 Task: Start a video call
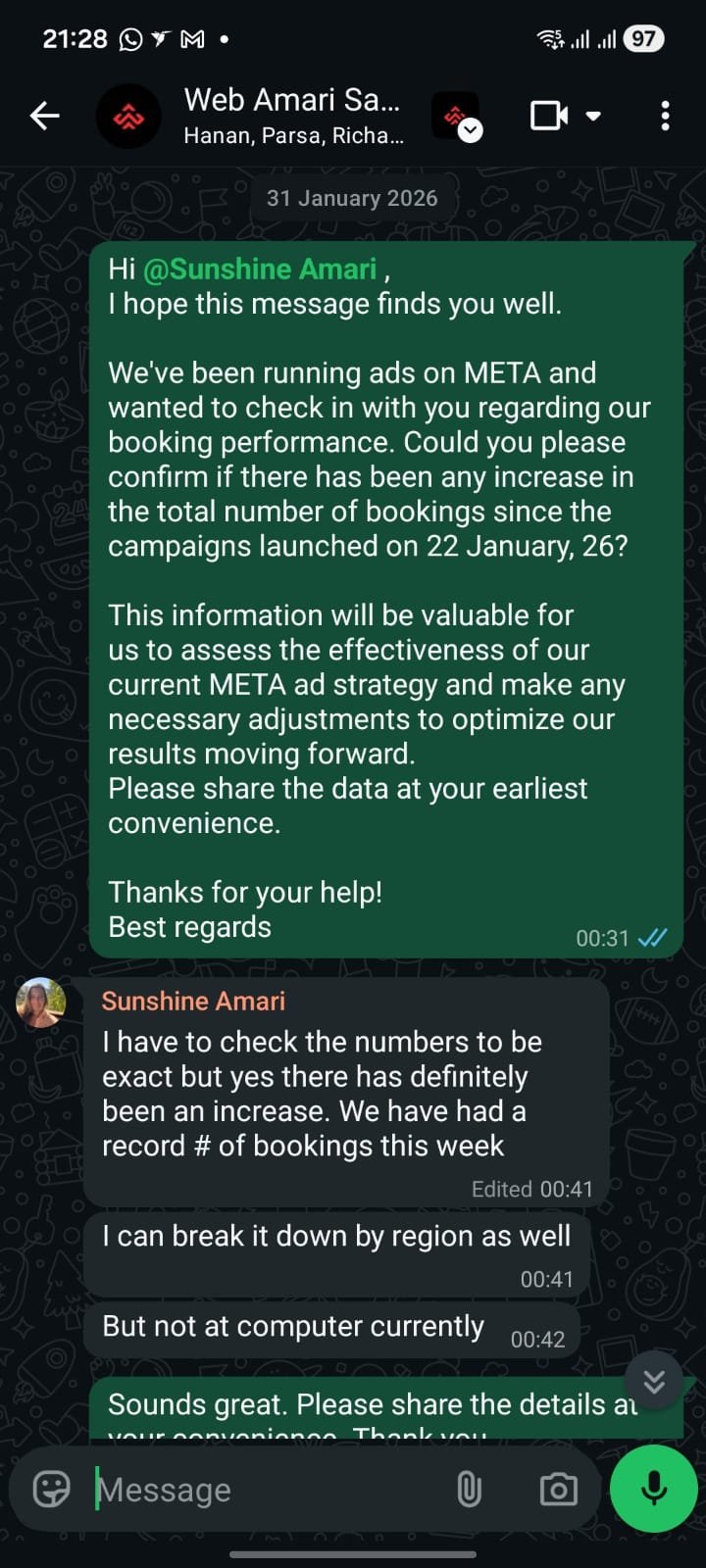548,116
